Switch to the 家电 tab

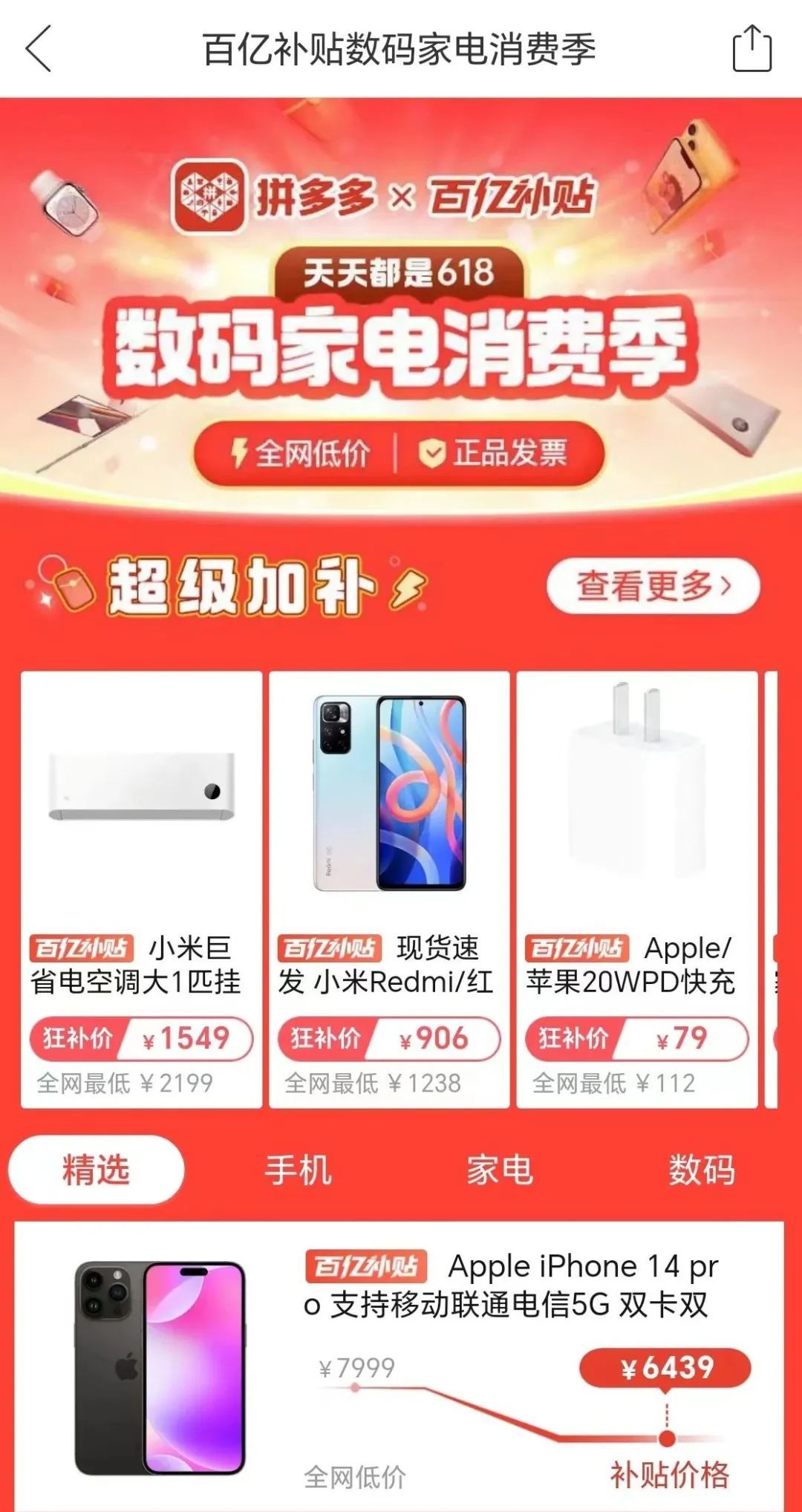point(500,1170)
